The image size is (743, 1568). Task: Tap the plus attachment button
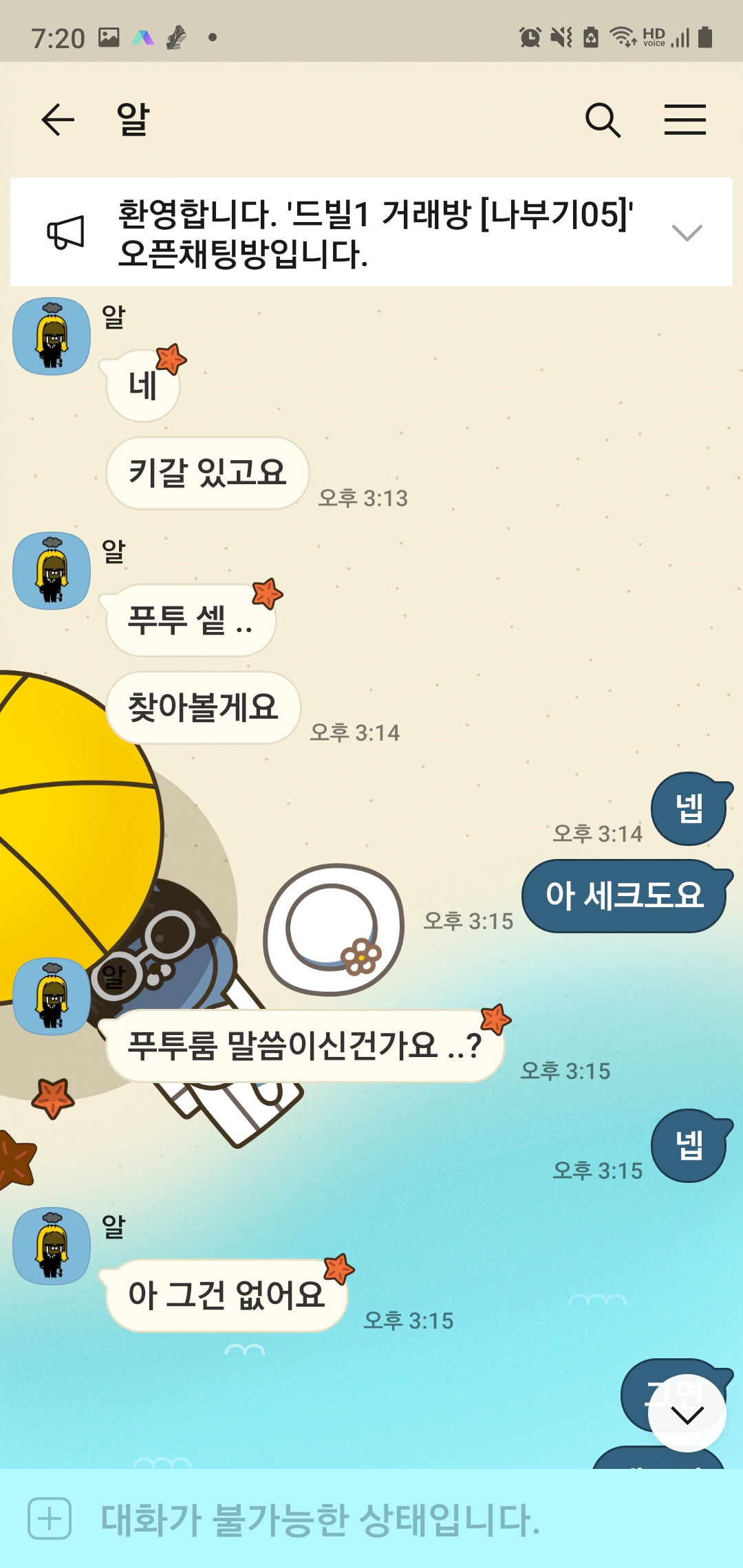50,1518
